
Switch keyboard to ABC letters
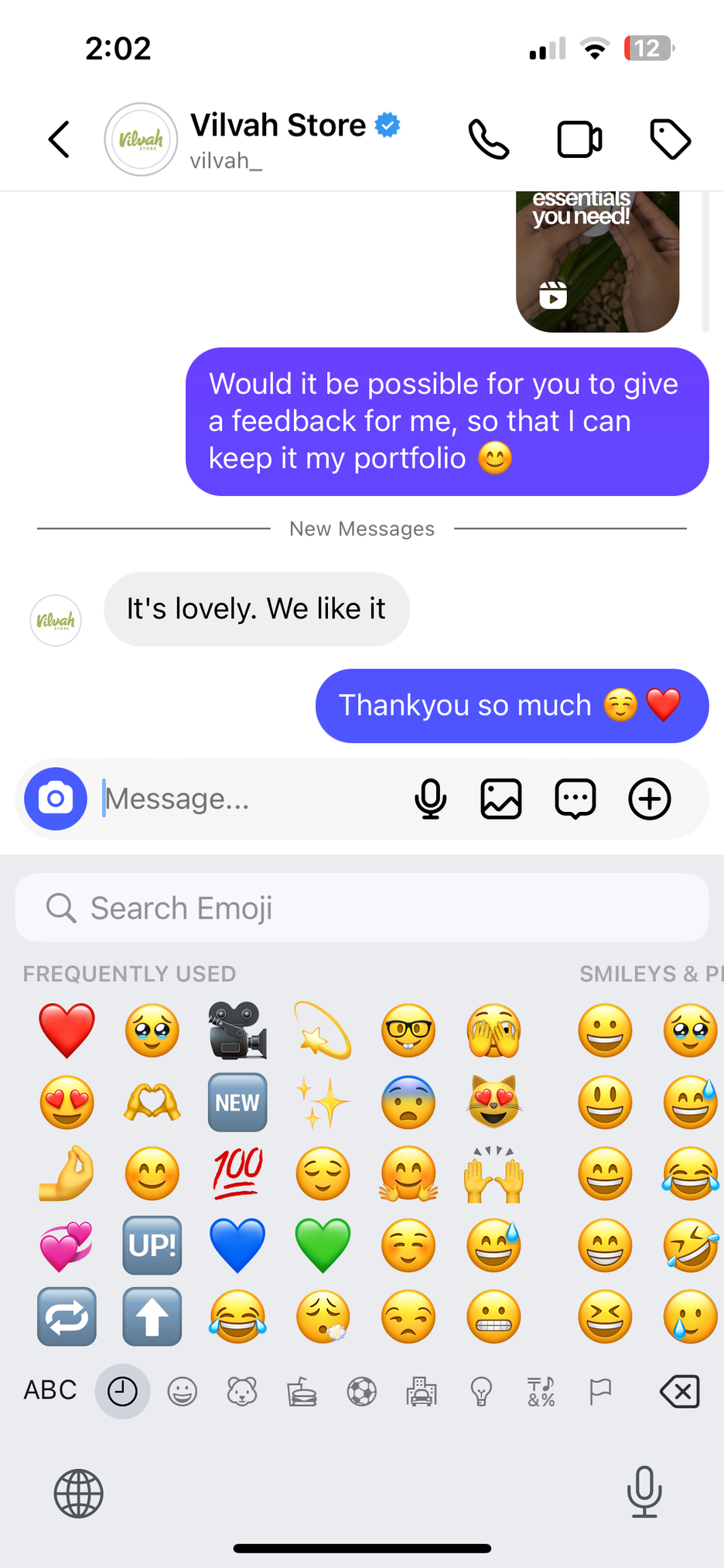pyautogui.click(x=50, y=1390)
